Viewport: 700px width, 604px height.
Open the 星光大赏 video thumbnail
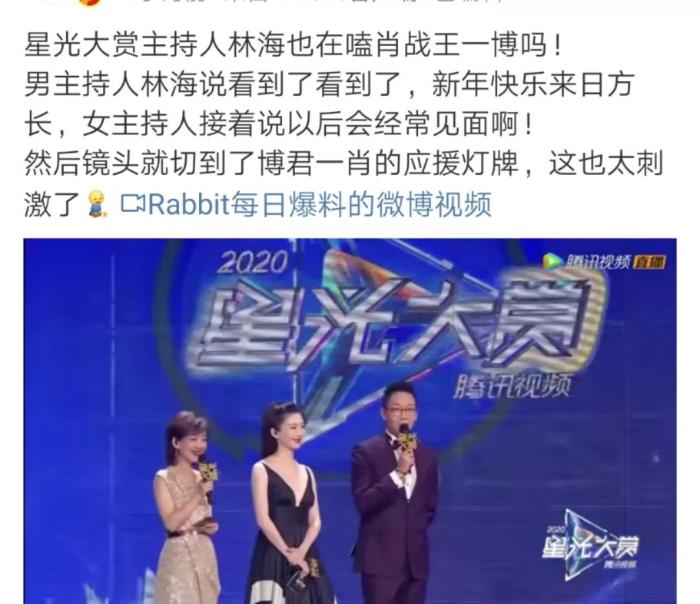[349, 420]
